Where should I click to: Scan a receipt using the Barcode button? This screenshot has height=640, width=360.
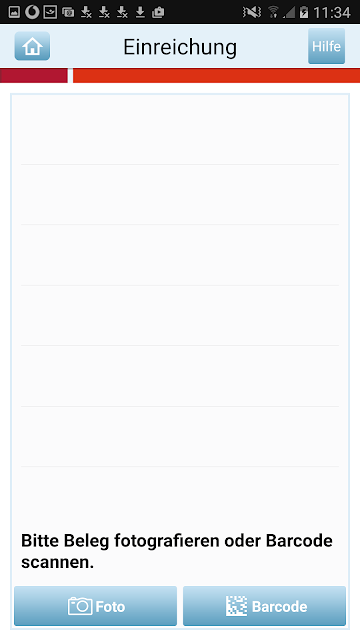pos(264,606)
